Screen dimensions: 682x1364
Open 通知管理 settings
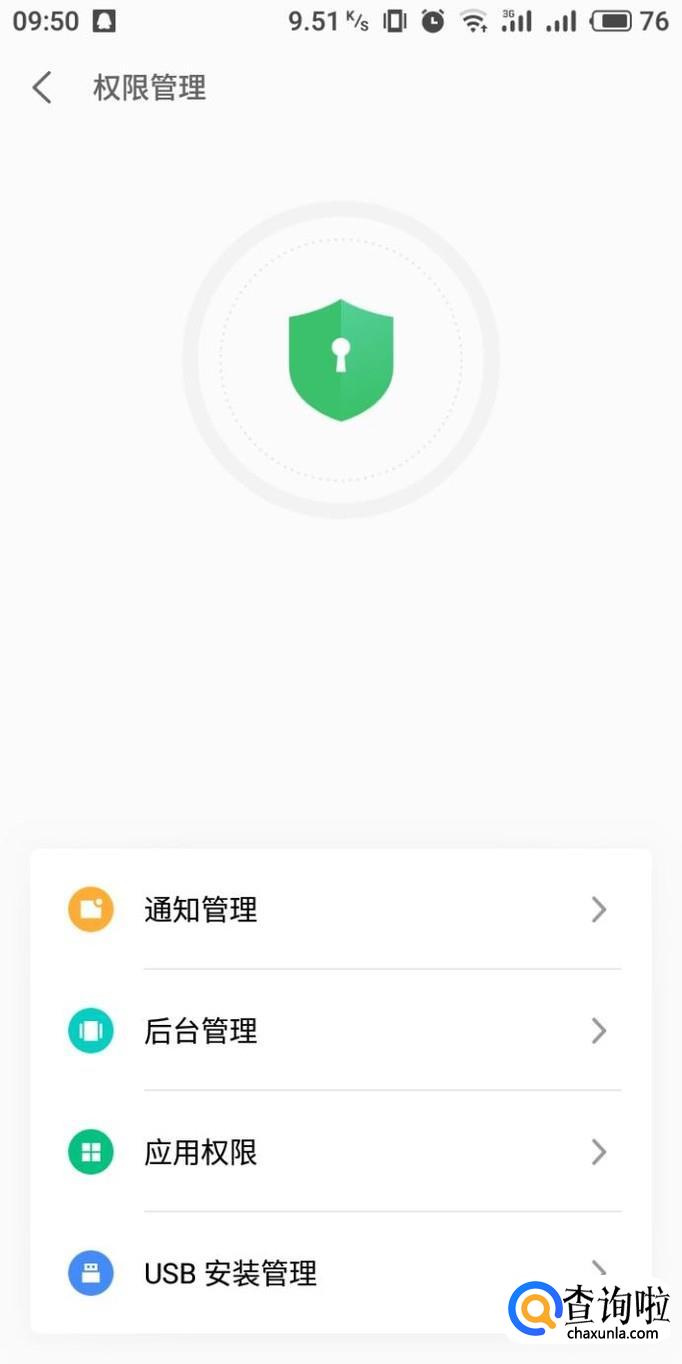[x=340, y=910]
